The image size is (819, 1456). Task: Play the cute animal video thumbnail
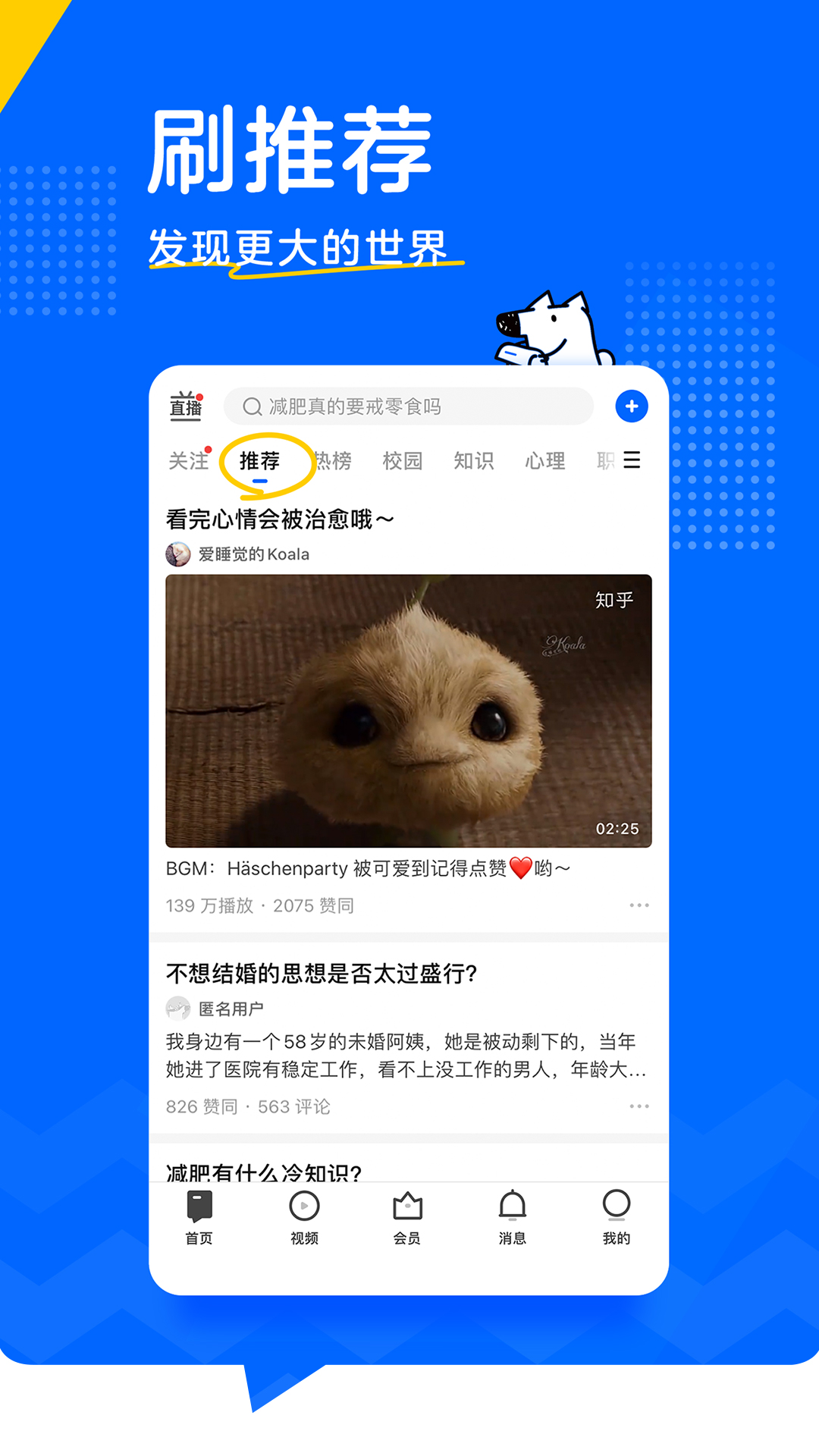[409, 709]
